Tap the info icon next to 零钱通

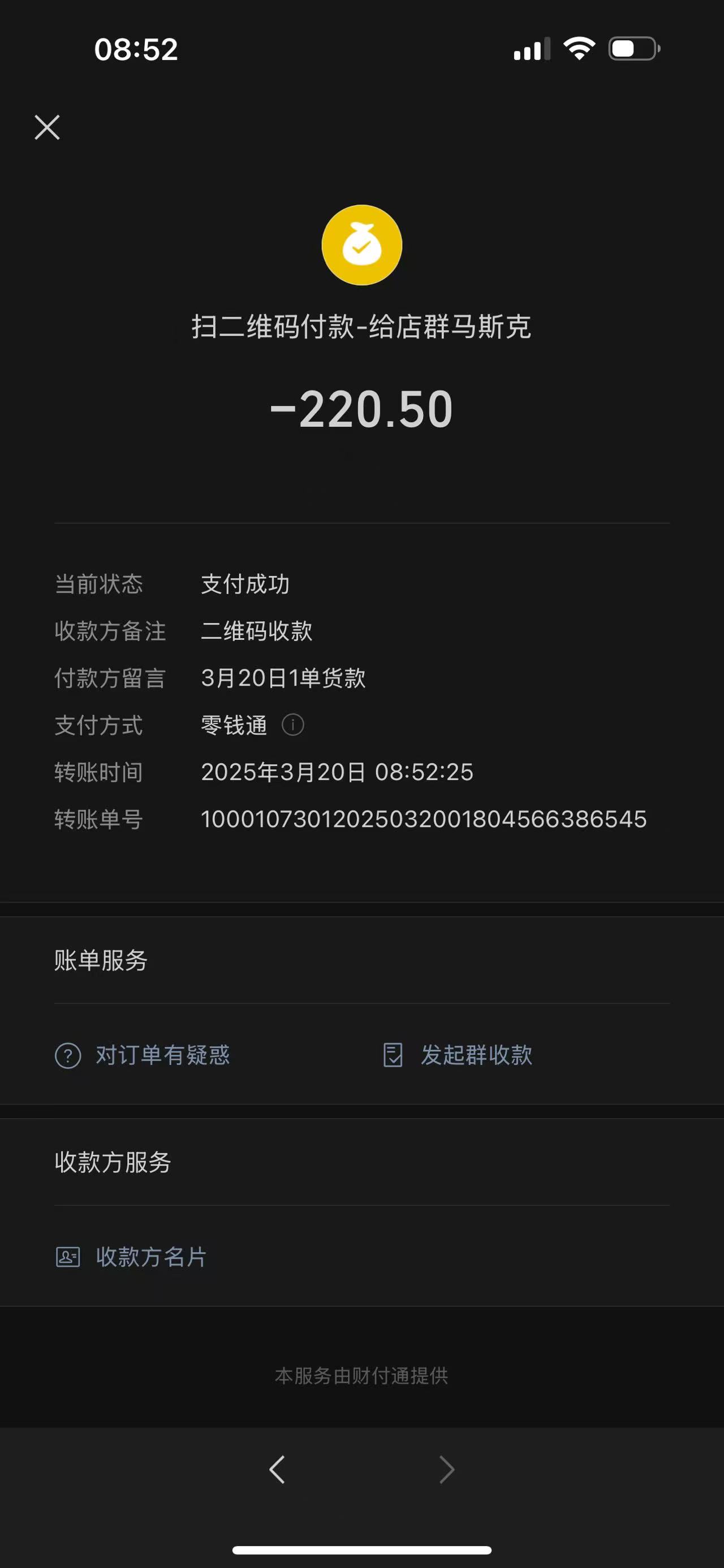[x=292, y=726]
